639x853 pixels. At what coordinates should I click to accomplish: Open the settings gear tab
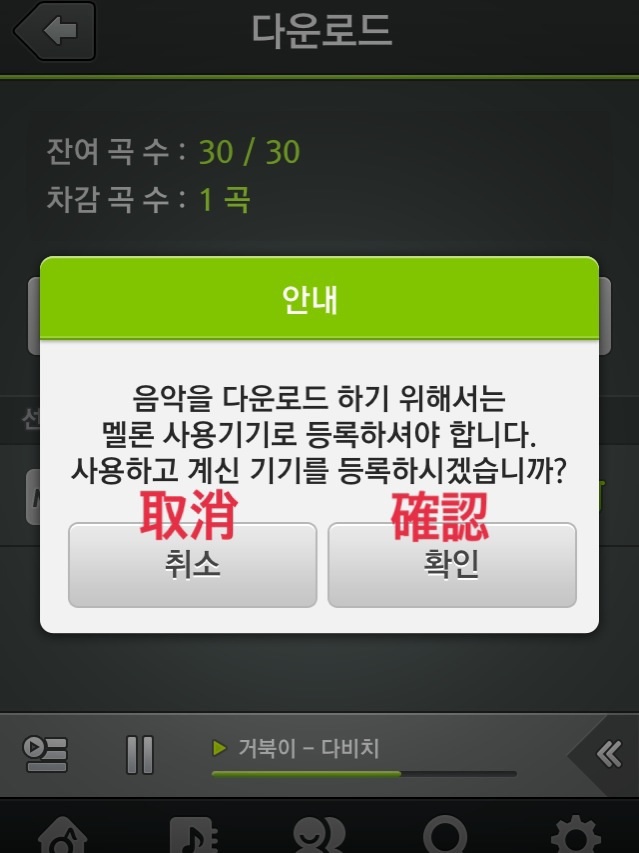[x=576, y=835]
